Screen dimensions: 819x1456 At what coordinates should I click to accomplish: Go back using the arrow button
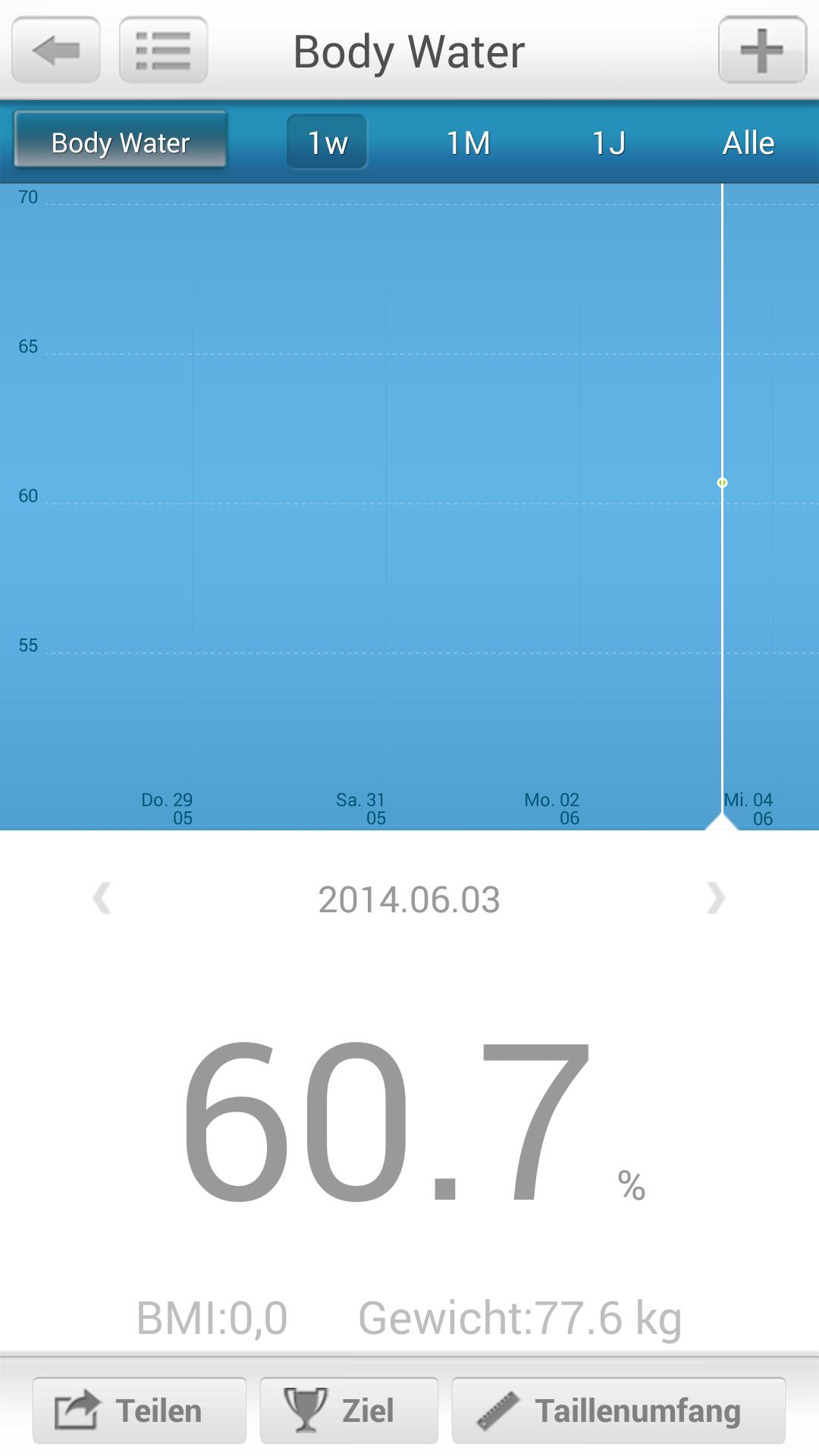coord(56,50)
